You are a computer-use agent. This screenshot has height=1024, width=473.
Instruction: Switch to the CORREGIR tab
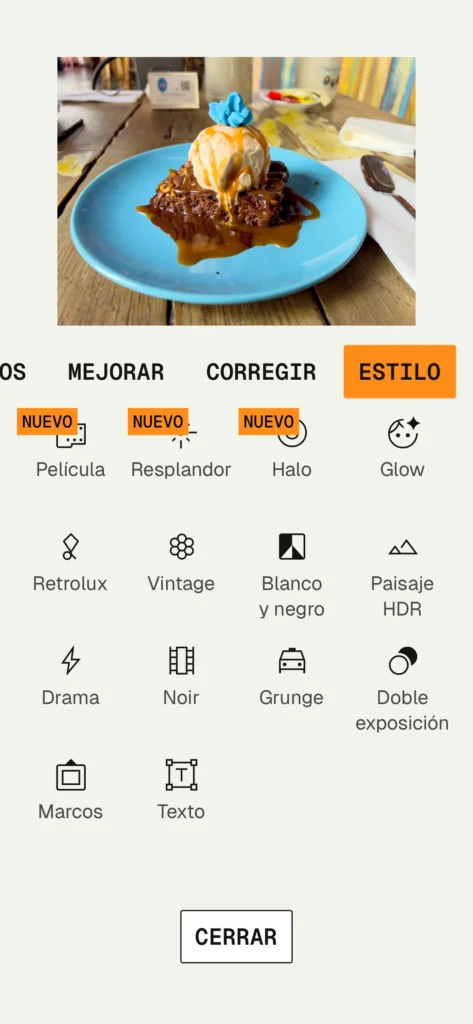[x=261, y=372]
